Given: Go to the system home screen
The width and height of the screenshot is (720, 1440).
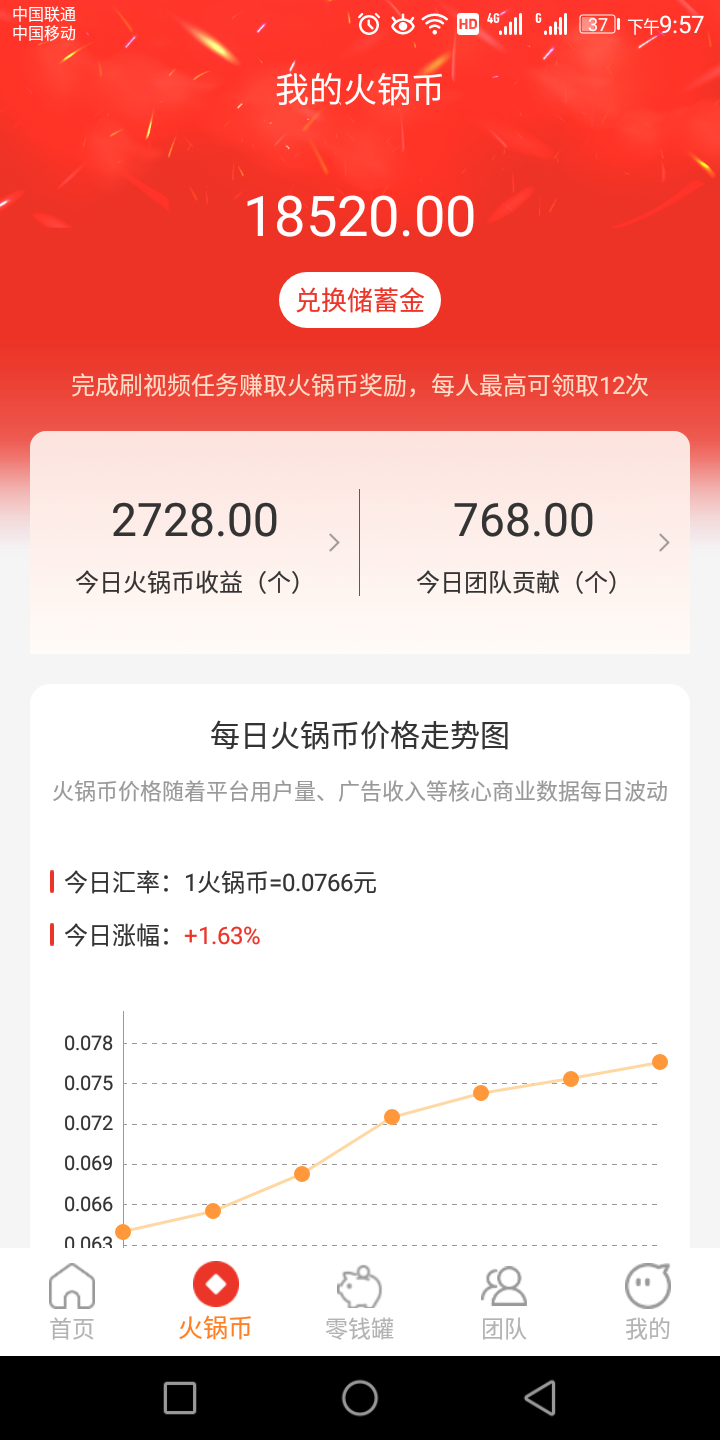Looking at the screenshot, I should 360,1398.
